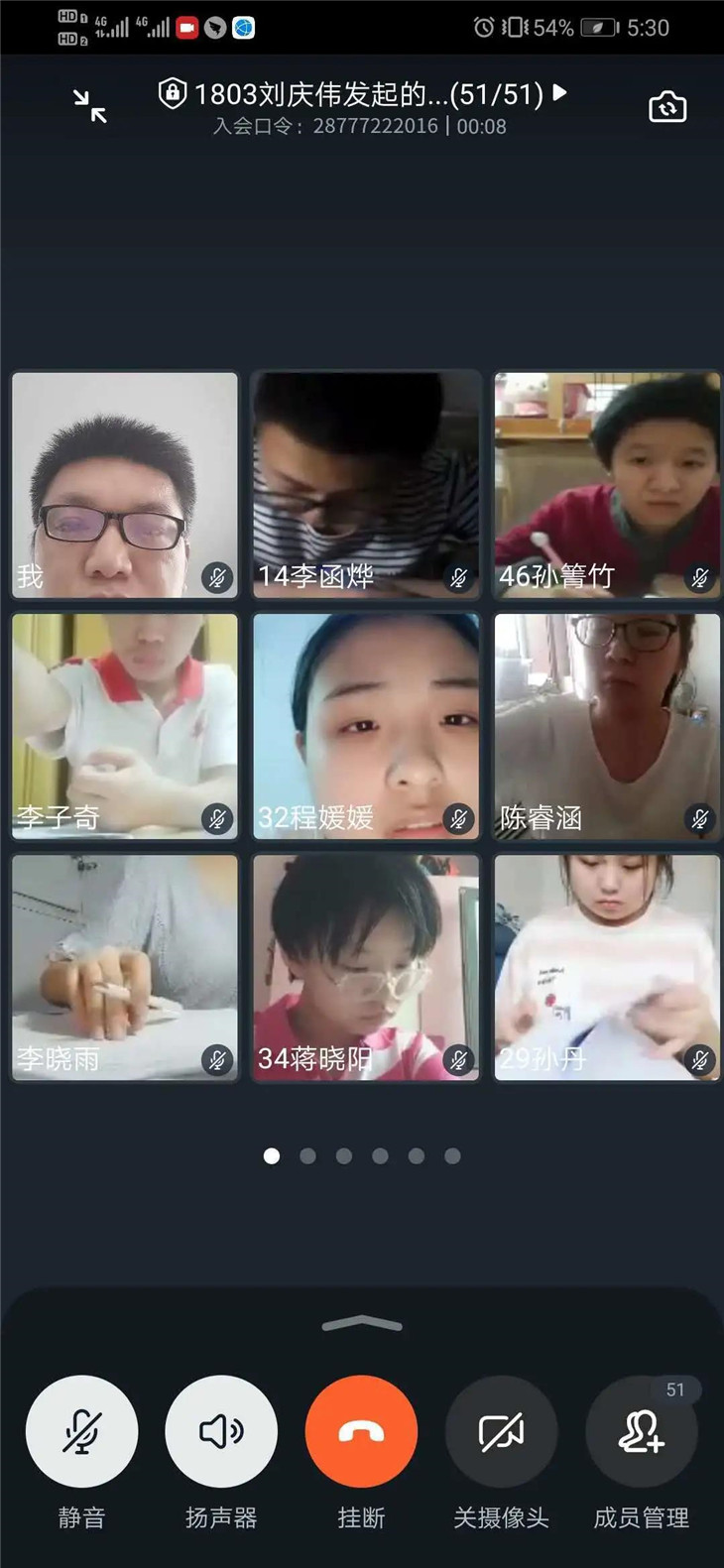This screenshot has width=724, height=1568.
Task: Hang up with the 挂断 button
Action: (x=361, y=1431)
